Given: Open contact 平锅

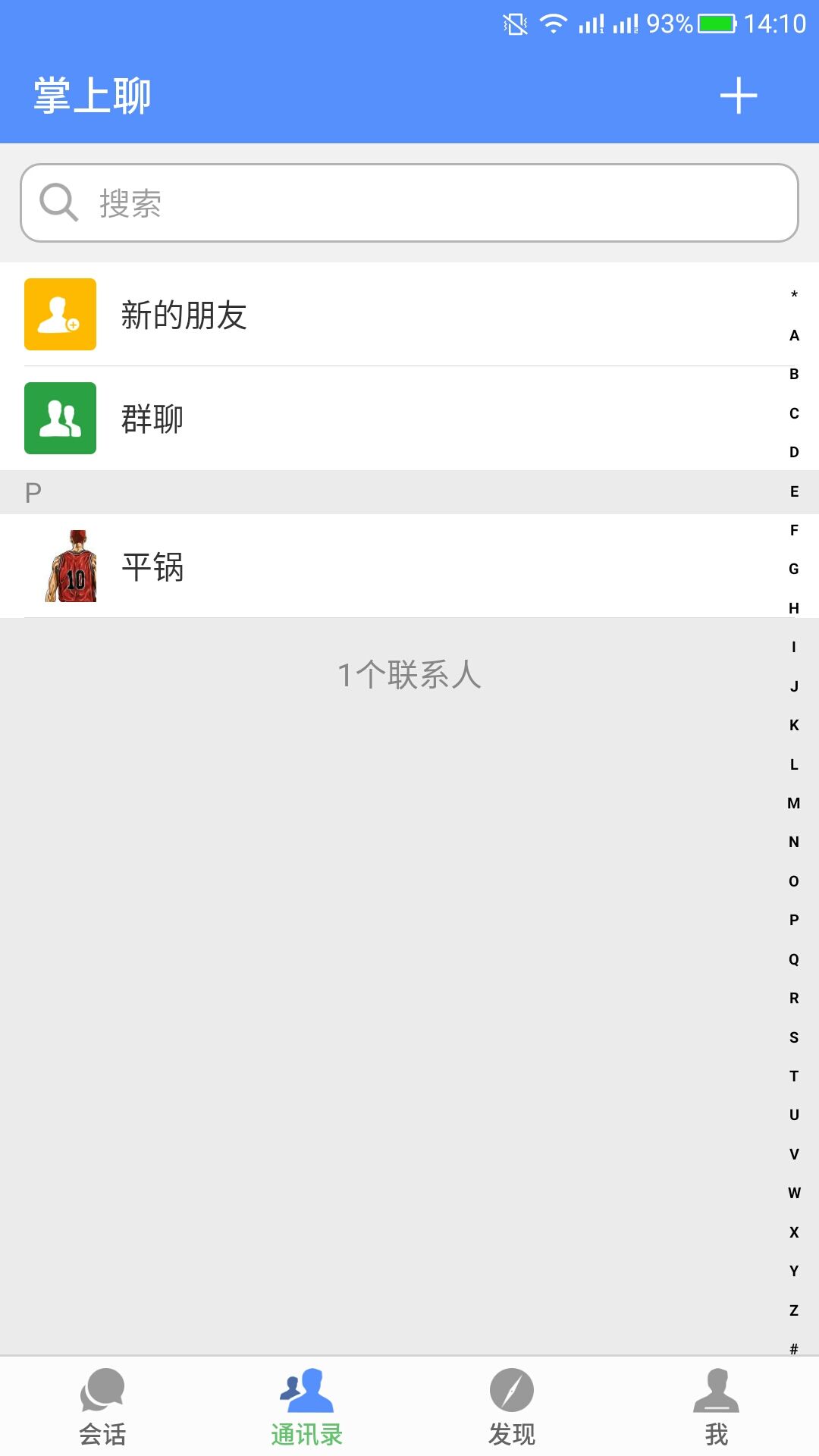Looking at the screenshot, I should click(409, 566).
